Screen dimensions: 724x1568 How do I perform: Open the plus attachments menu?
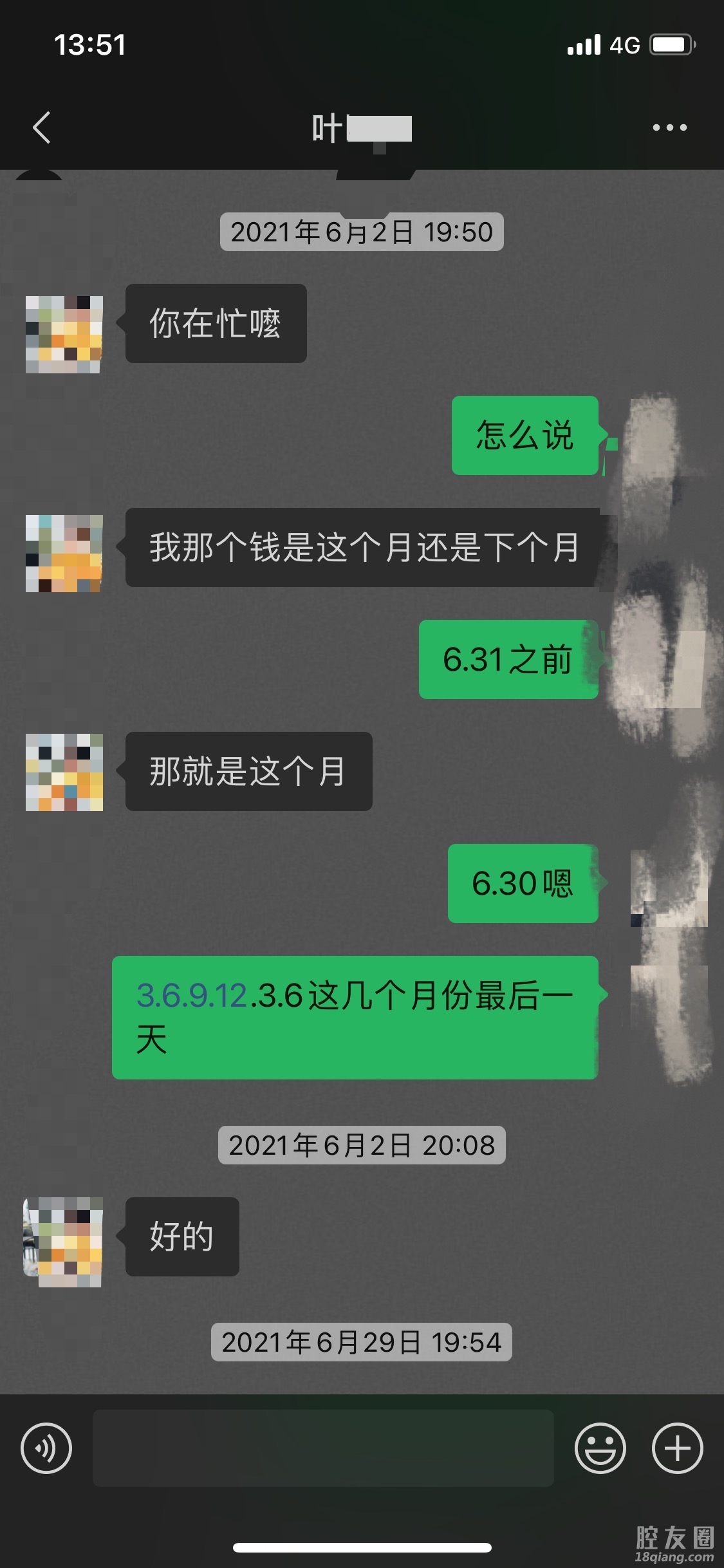pos(677,1448)
